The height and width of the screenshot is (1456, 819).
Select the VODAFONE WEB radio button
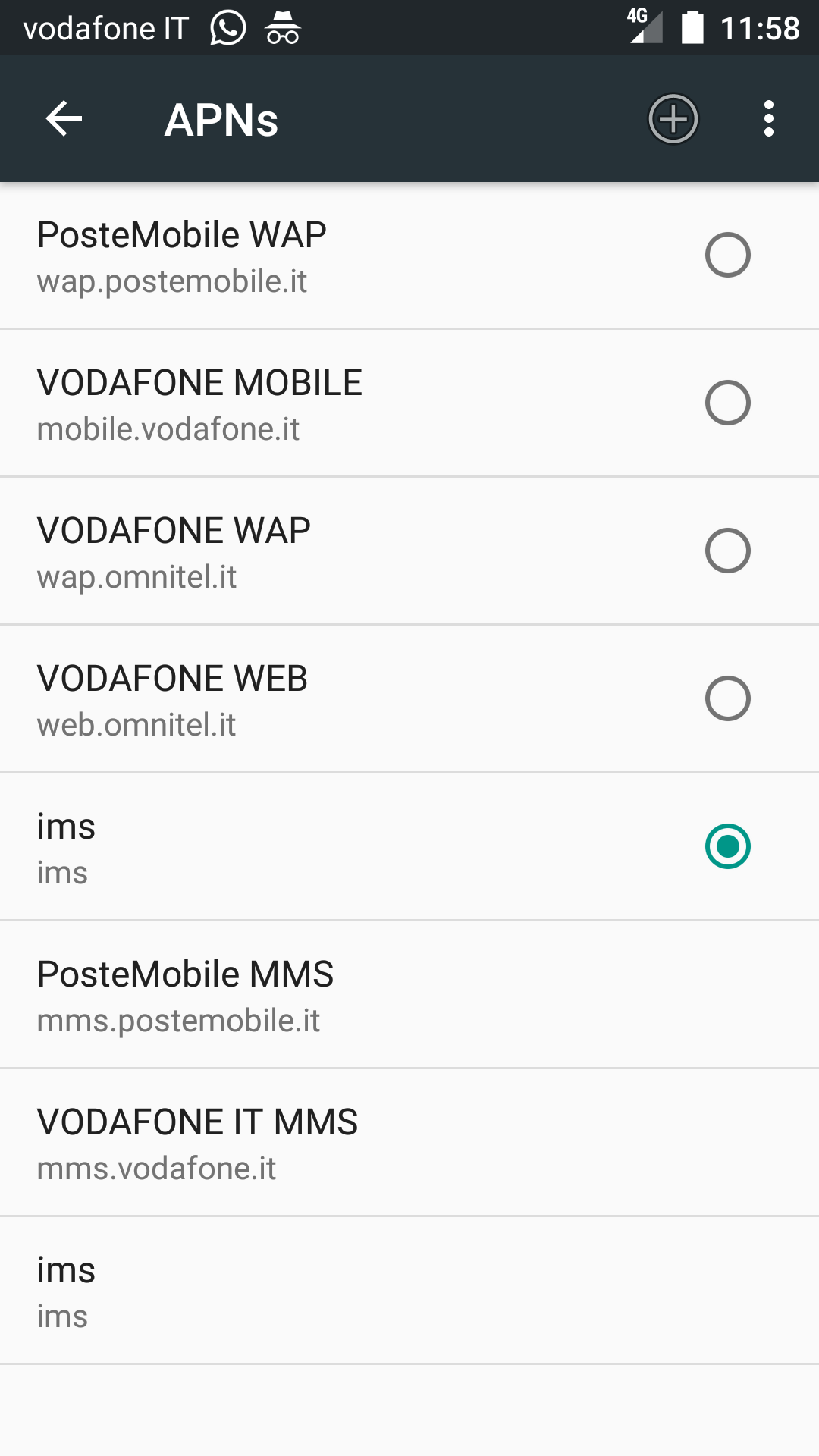pyautogui.click(x=727, y=698)
